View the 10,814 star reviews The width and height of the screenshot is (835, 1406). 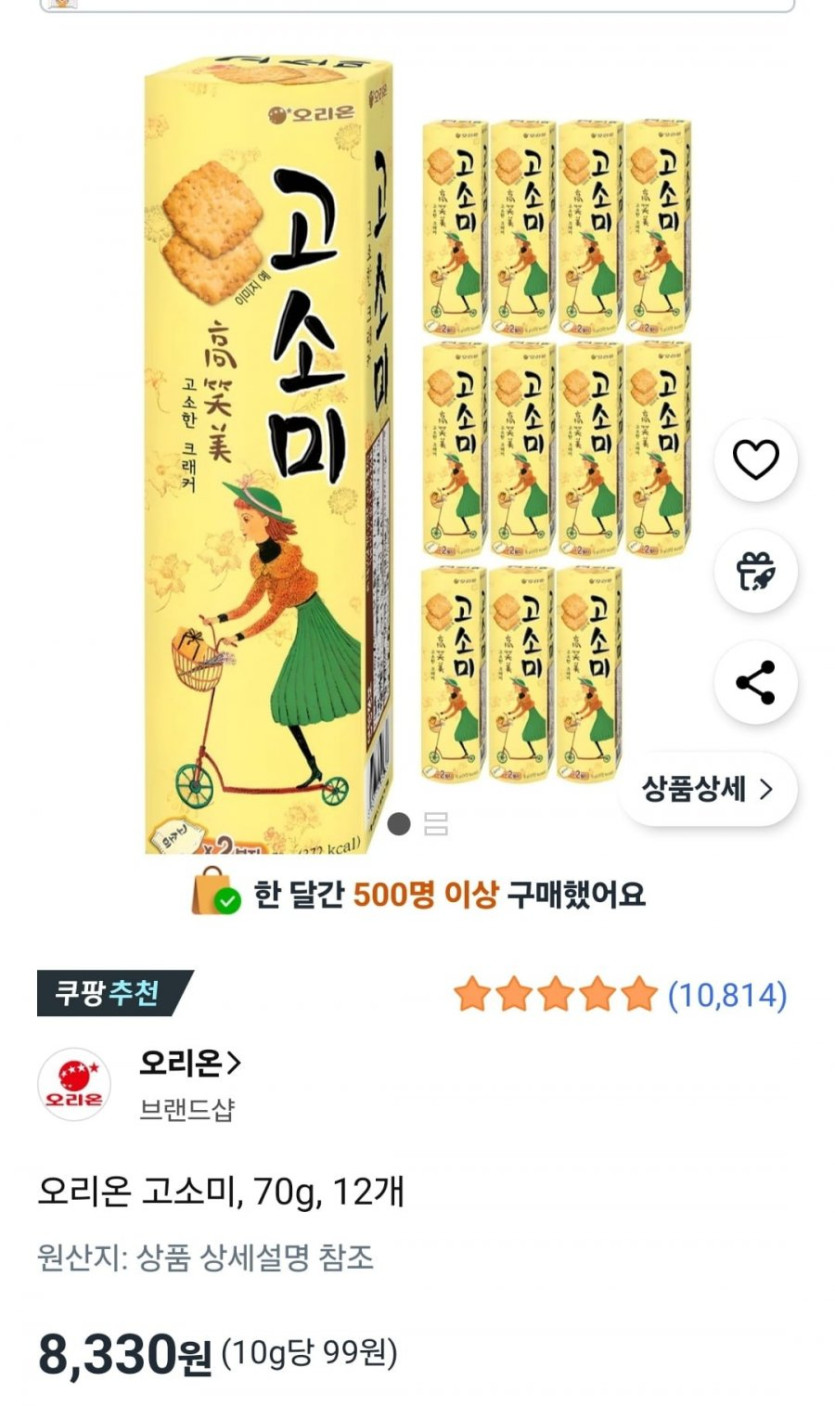pyautogui.click(x=620, y=995)
